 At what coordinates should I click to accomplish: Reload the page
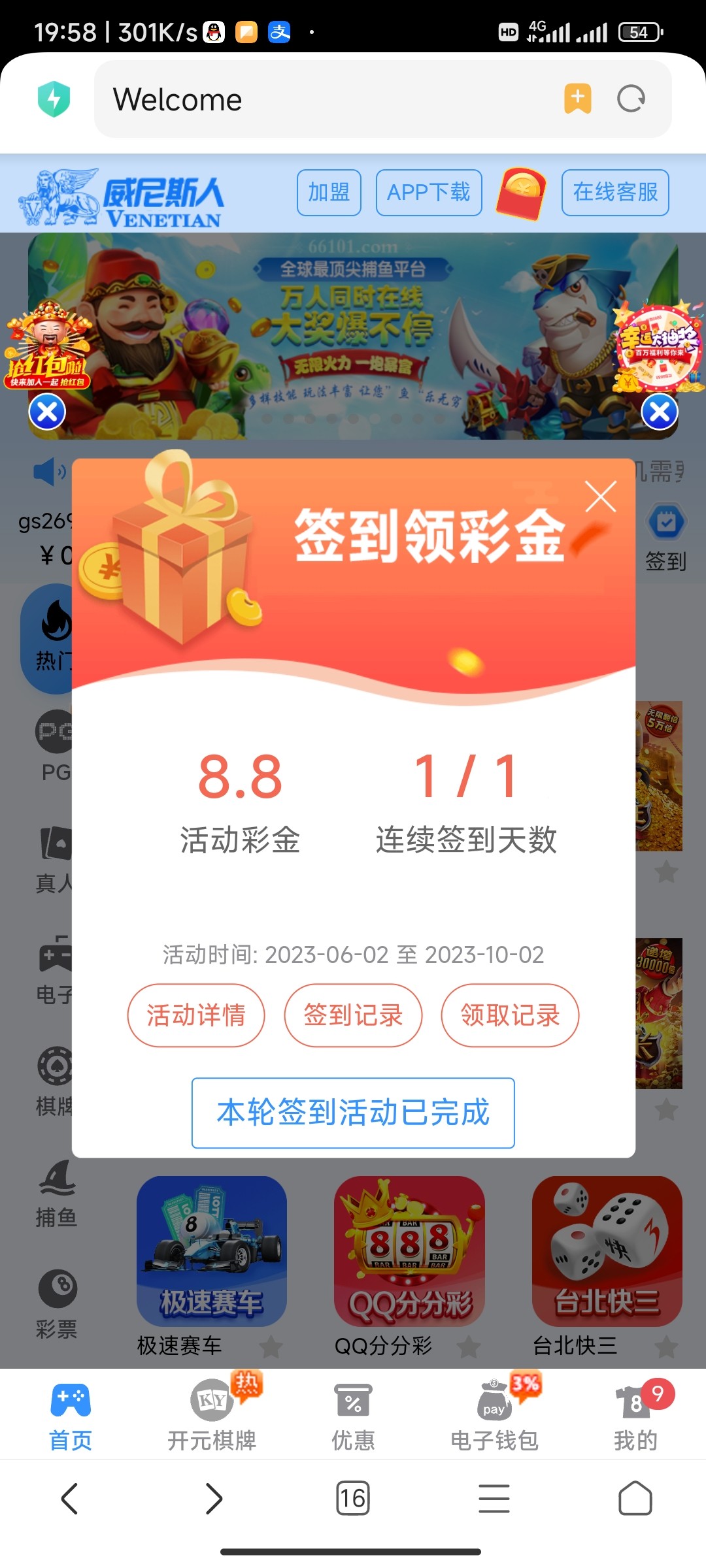(x=631, y=99)
